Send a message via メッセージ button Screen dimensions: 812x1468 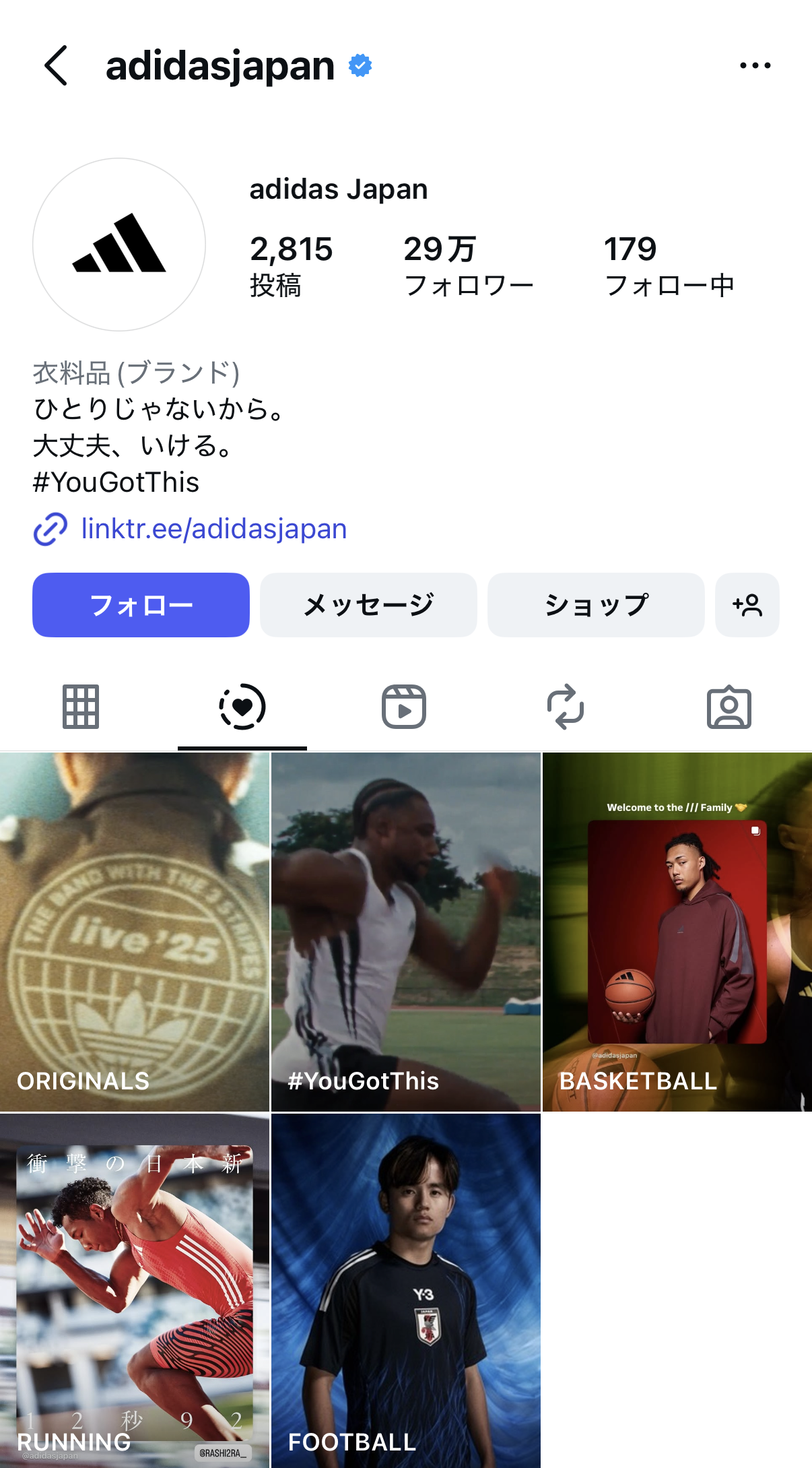368,605
